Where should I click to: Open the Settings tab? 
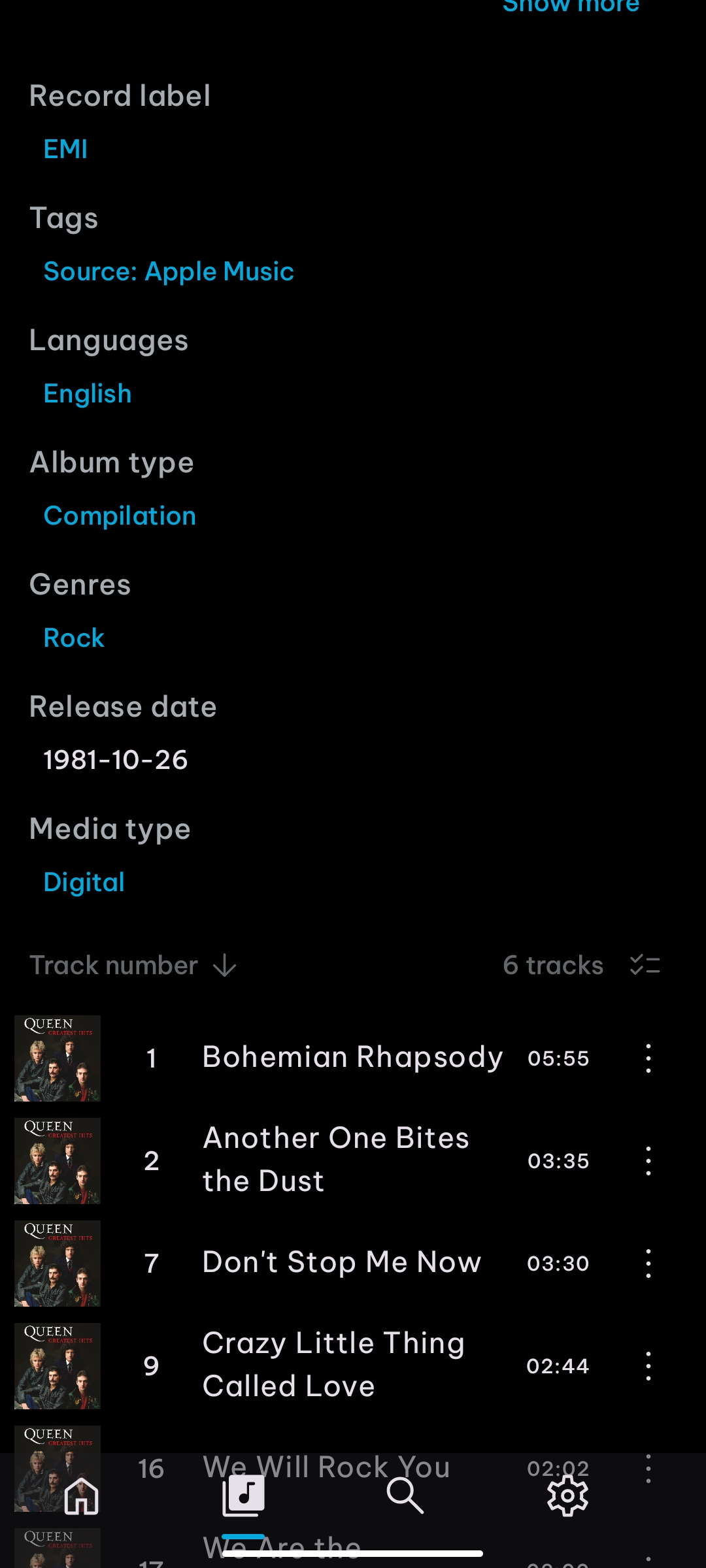click(567, 1496)
